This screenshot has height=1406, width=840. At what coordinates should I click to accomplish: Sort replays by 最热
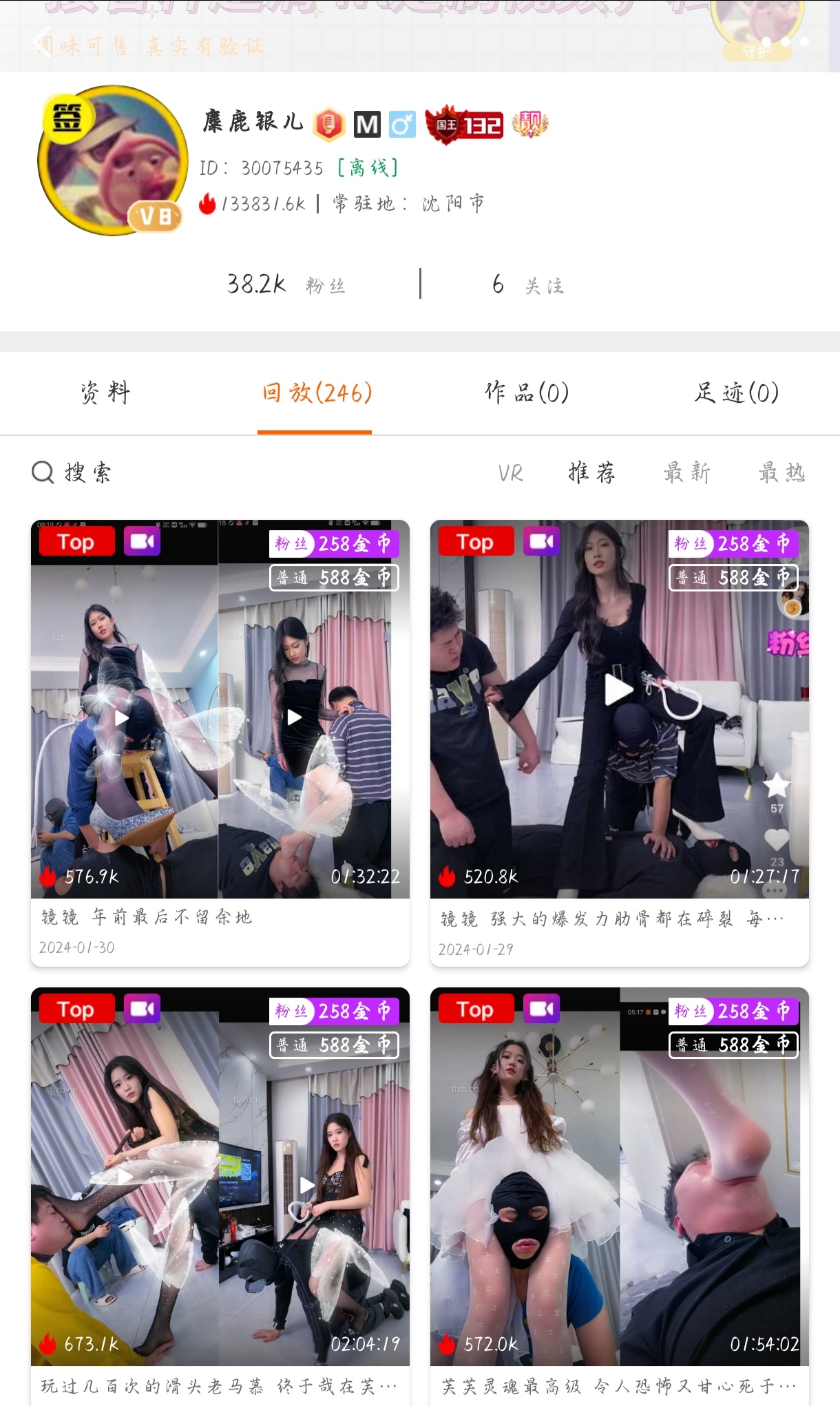[781, 473]
